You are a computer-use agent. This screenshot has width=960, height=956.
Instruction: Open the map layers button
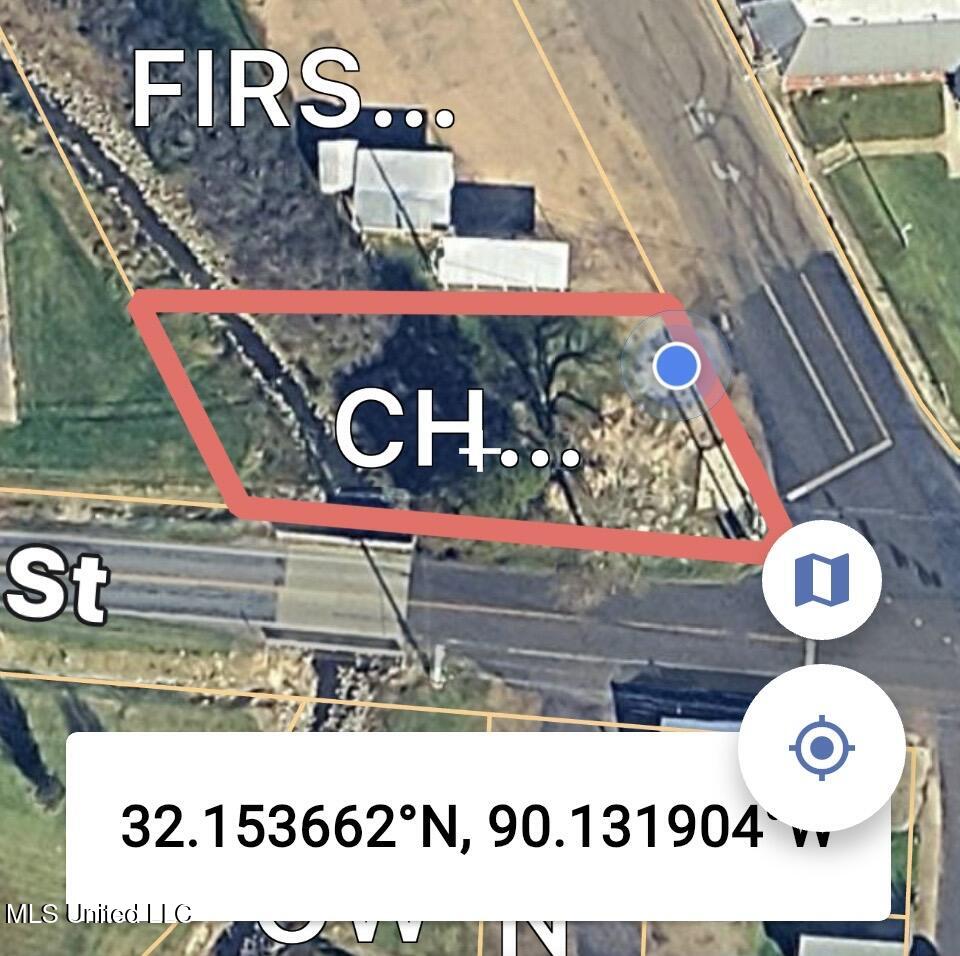(821, 579)
